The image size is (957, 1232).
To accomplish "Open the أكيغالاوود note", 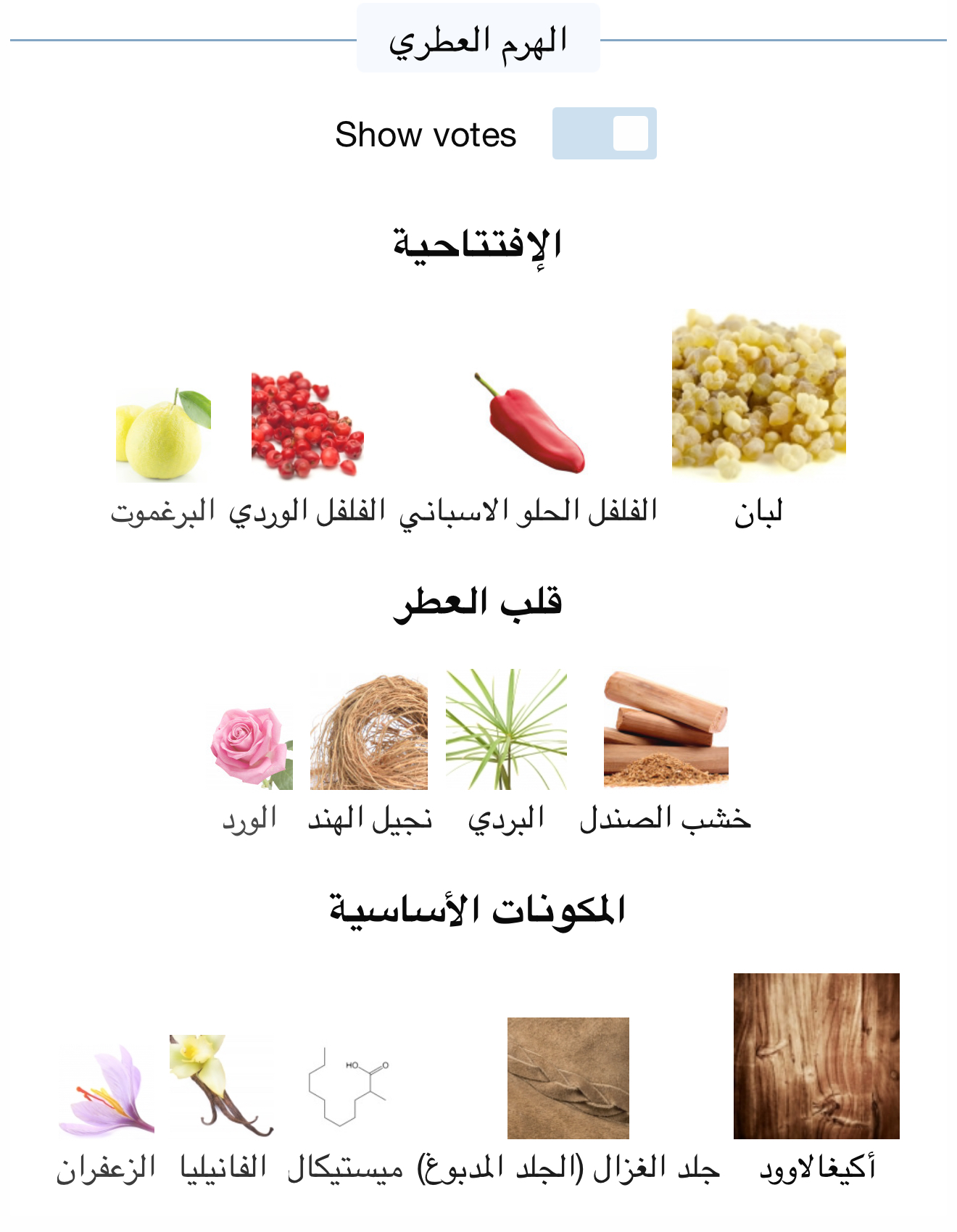I will pyautogui.click(x=816, y=1056).
